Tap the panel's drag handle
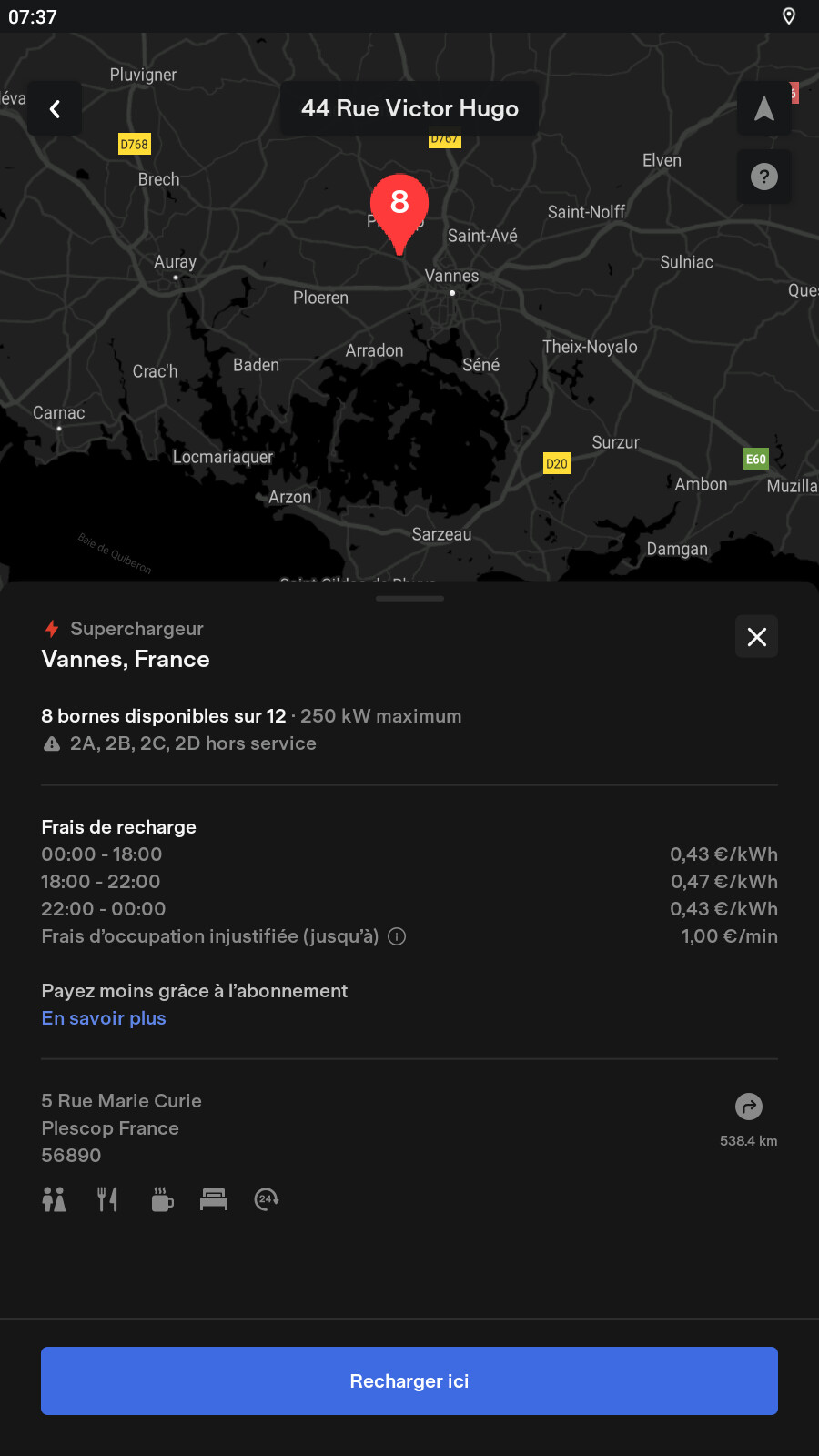This screenshot has height=1456, width=819. pos(409,599)
